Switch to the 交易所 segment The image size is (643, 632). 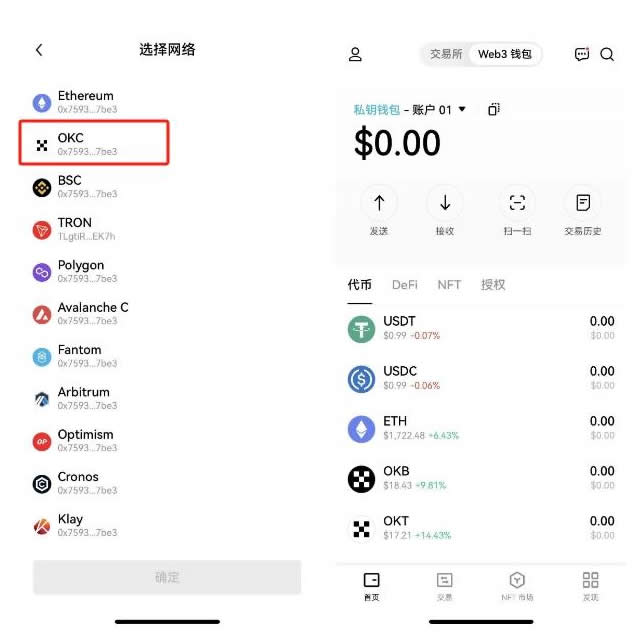[446, 54]
